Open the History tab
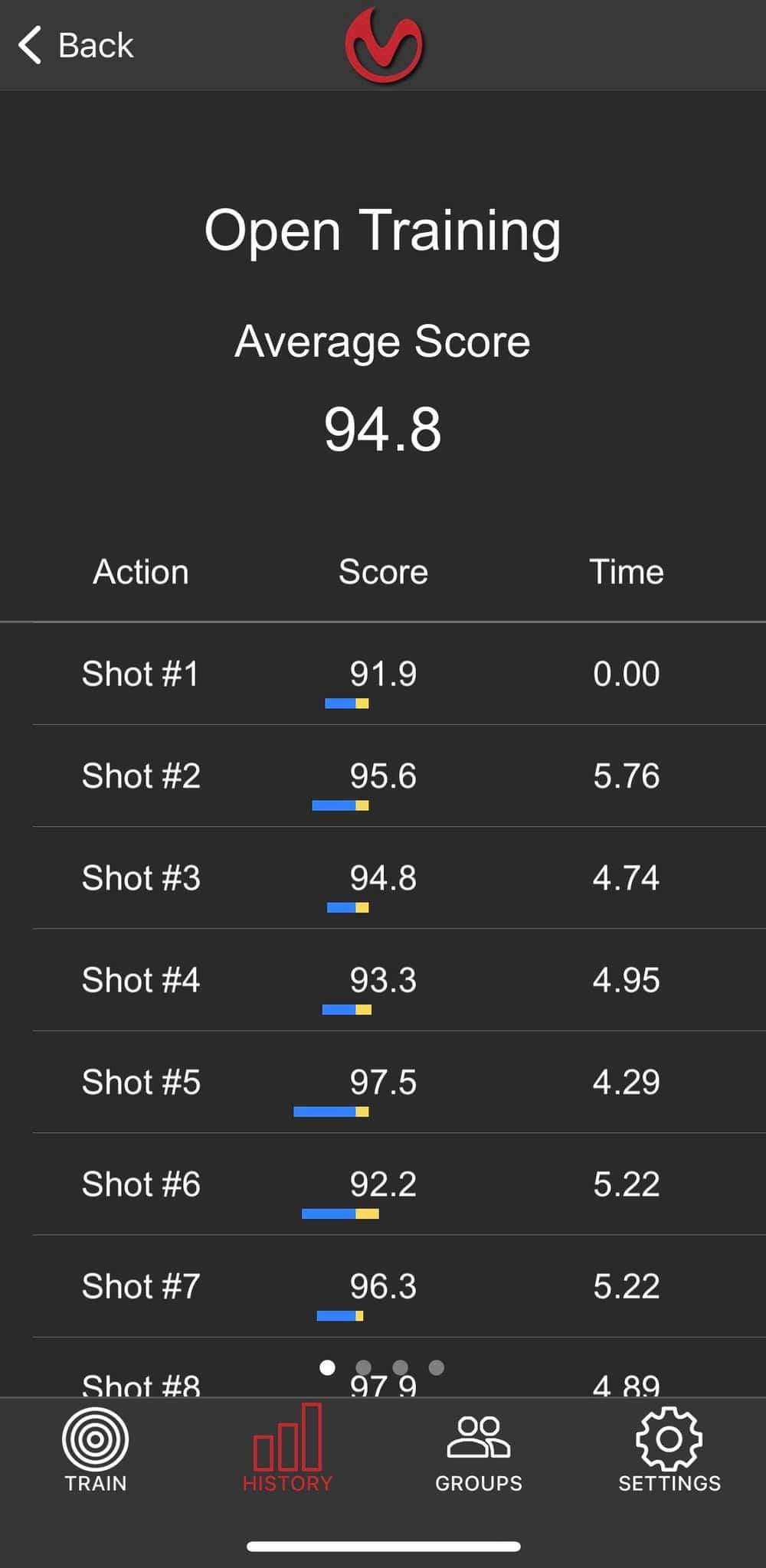766x1568 pixels. pyautogui.click(x=287, y=1450)
